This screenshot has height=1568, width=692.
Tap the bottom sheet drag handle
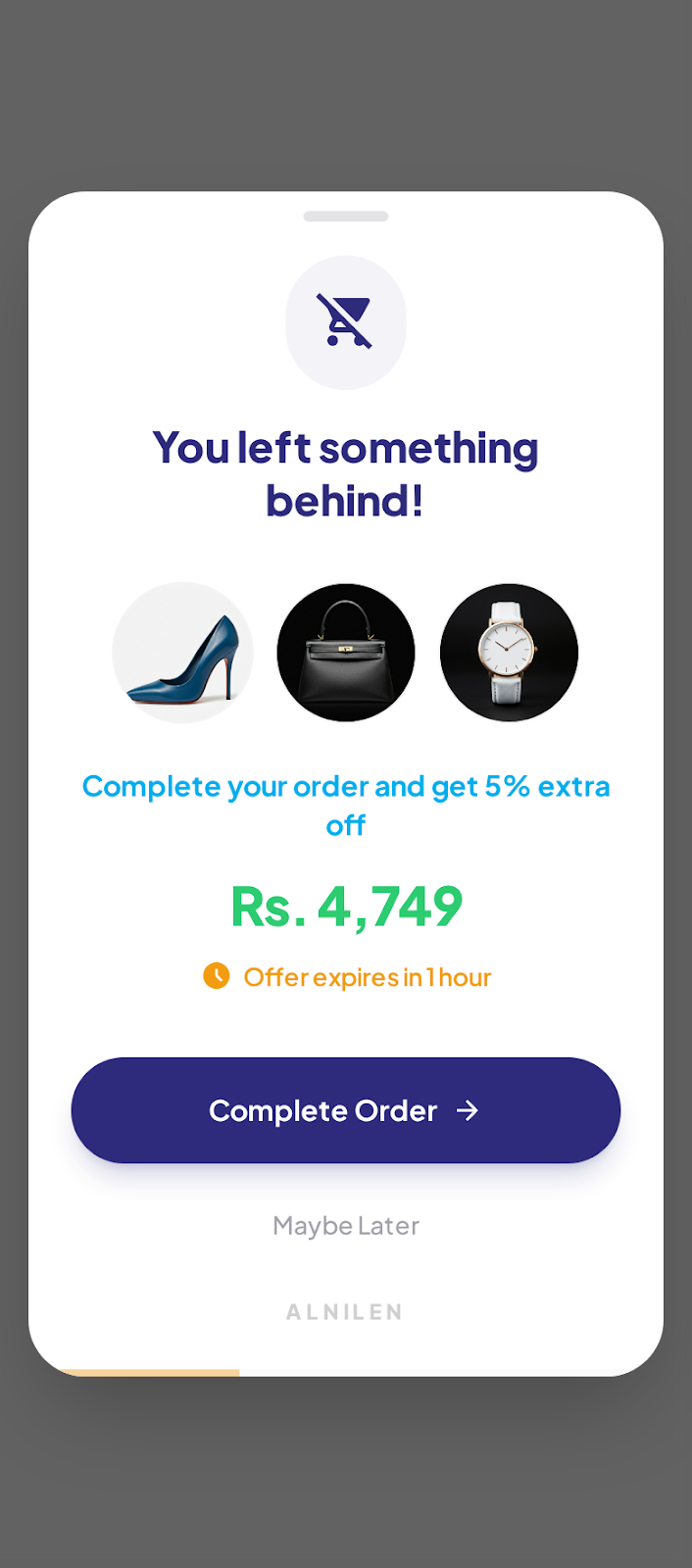pyautogui.click(x=345, y=217)
